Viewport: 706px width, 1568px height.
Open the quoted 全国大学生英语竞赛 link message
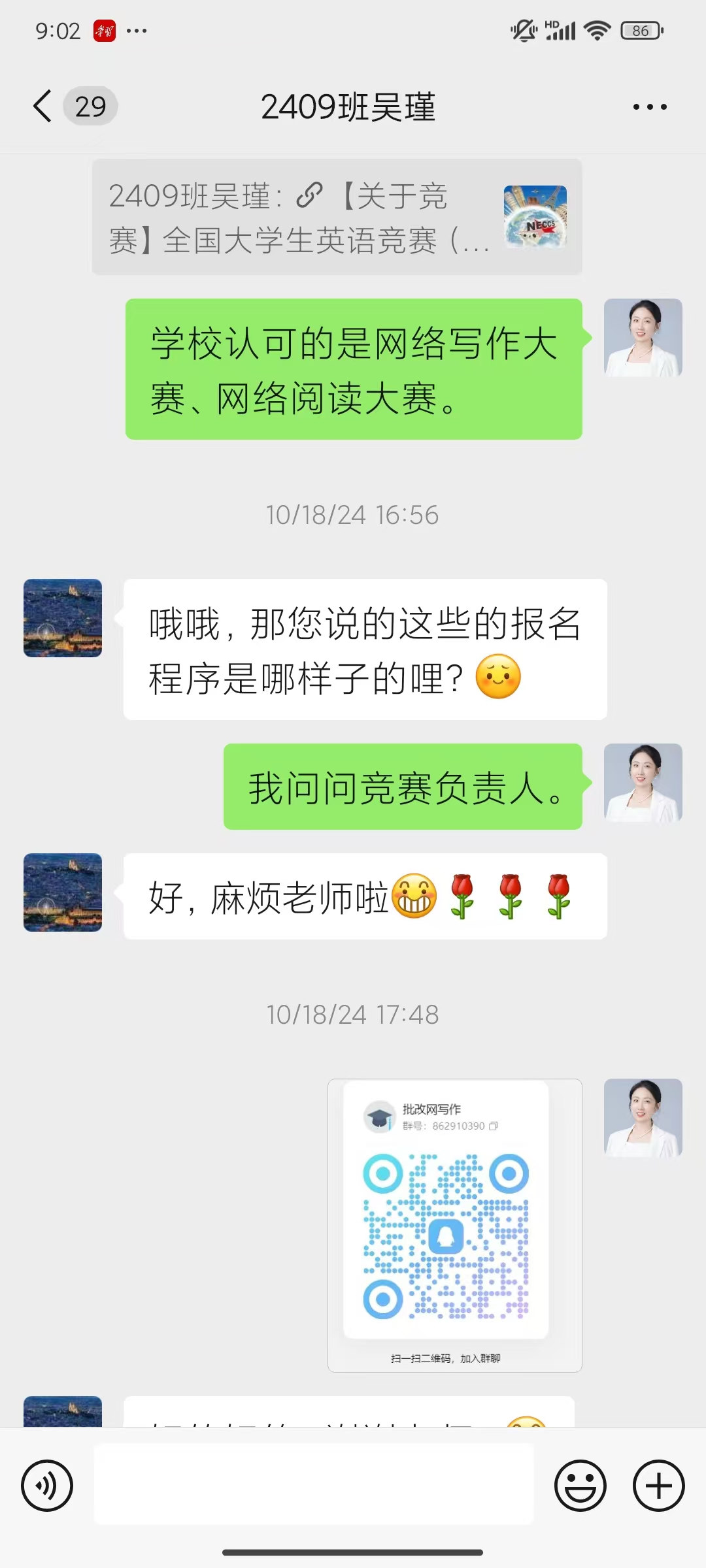[337, 217]
